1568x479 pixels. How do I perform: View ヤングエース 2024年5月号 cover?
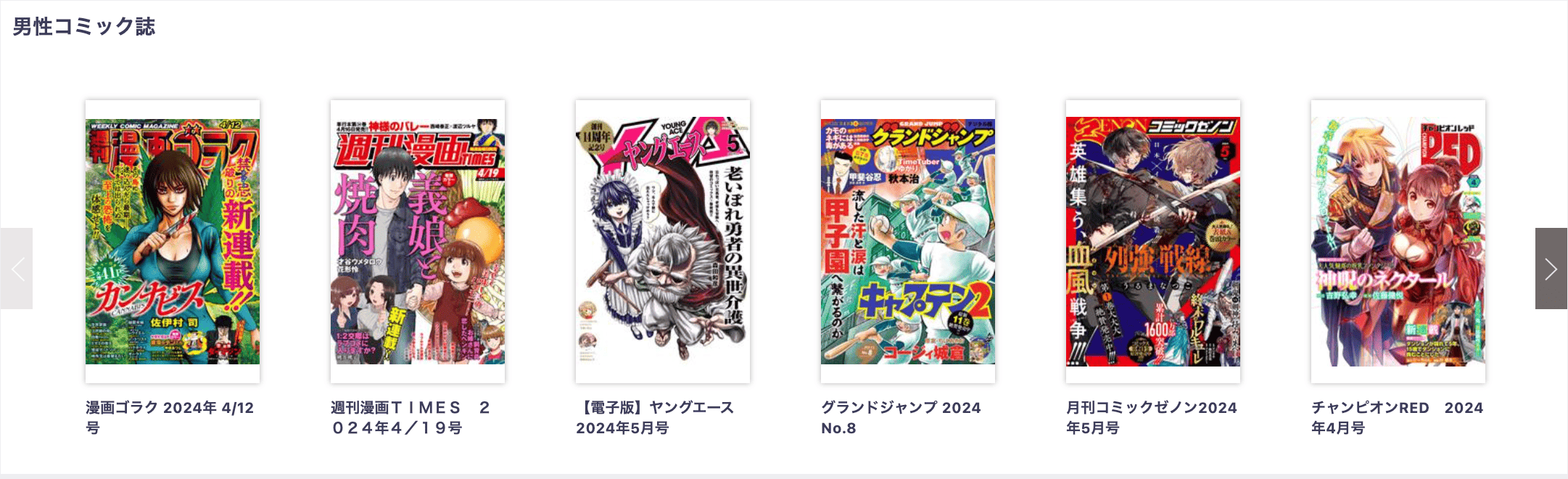[x=663, y=241]
